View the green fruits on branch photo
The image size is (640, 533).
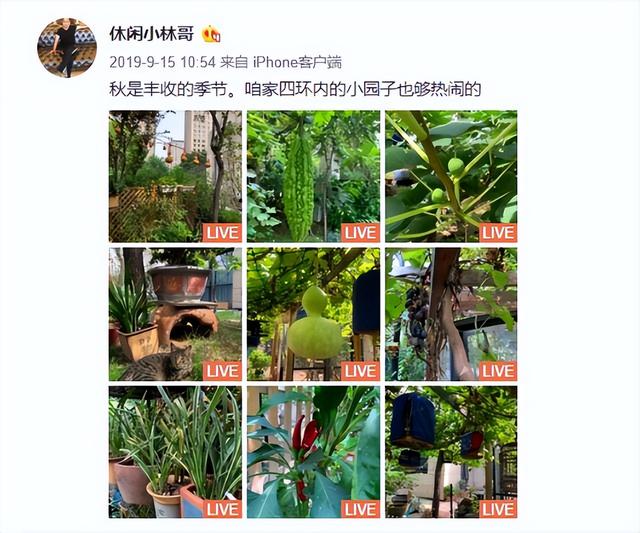[x=451, y=176]
